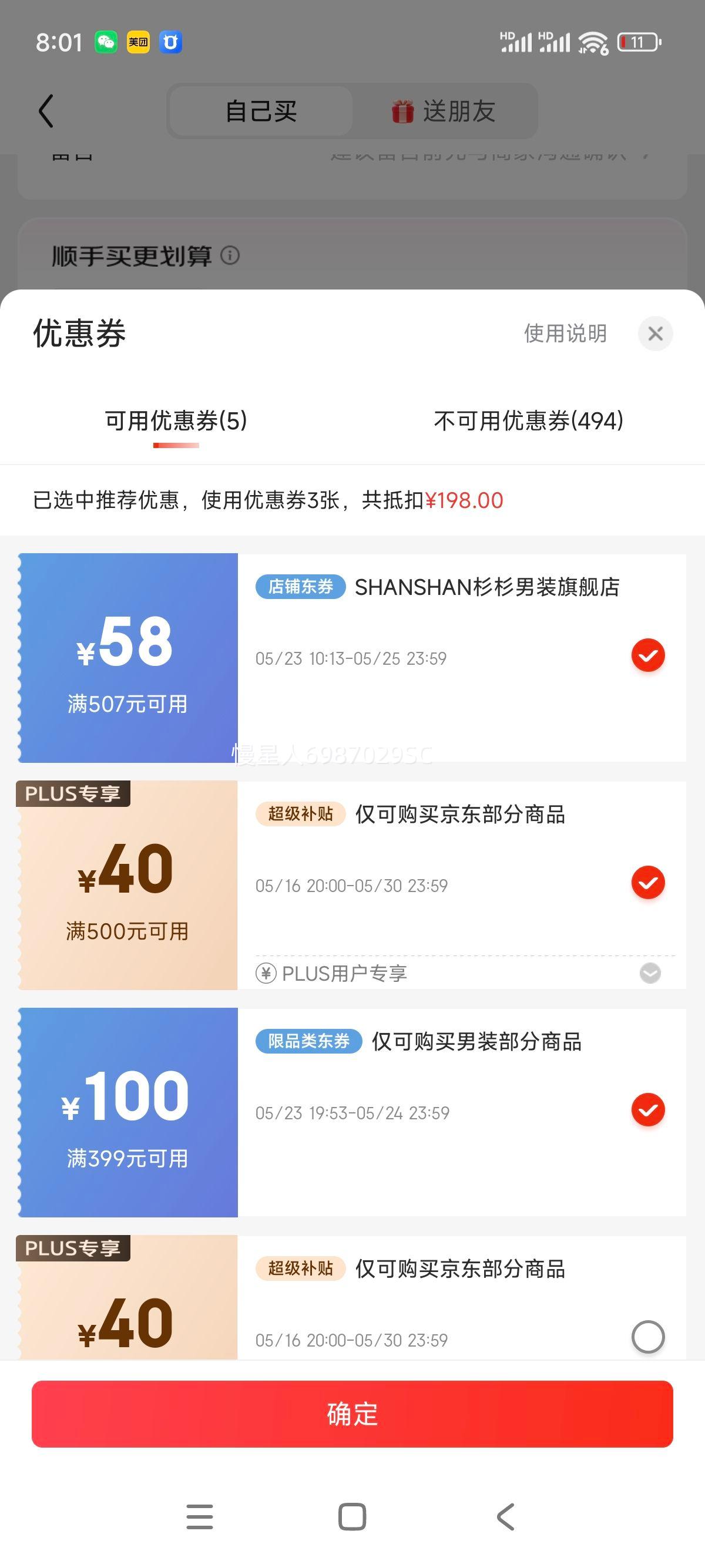Select the 可用优惠券(5) tab
Viewport: 705px width, 1568px height.
pos(176,420)
